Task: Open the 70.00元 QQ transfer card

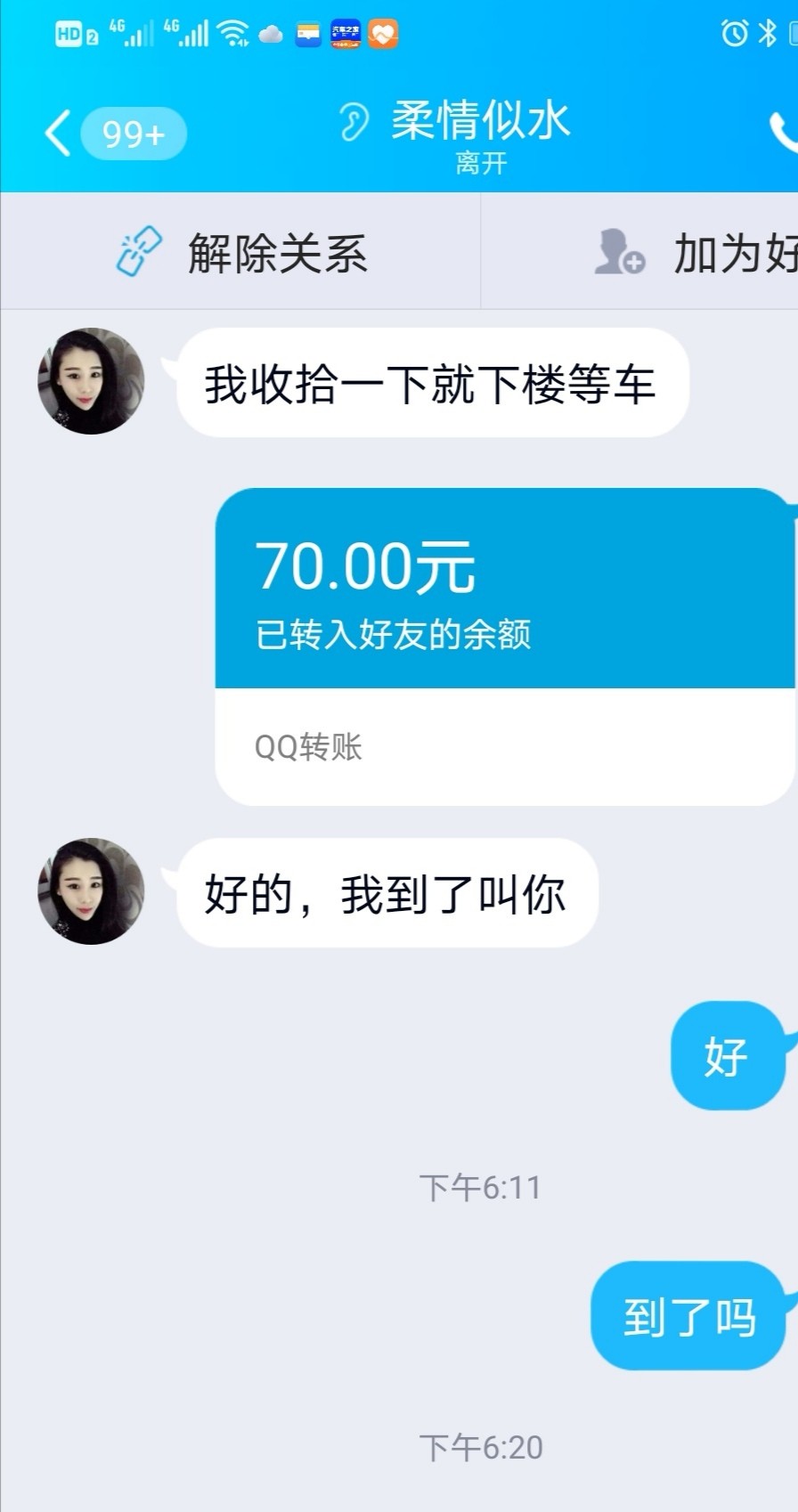Action: [503, 646]
